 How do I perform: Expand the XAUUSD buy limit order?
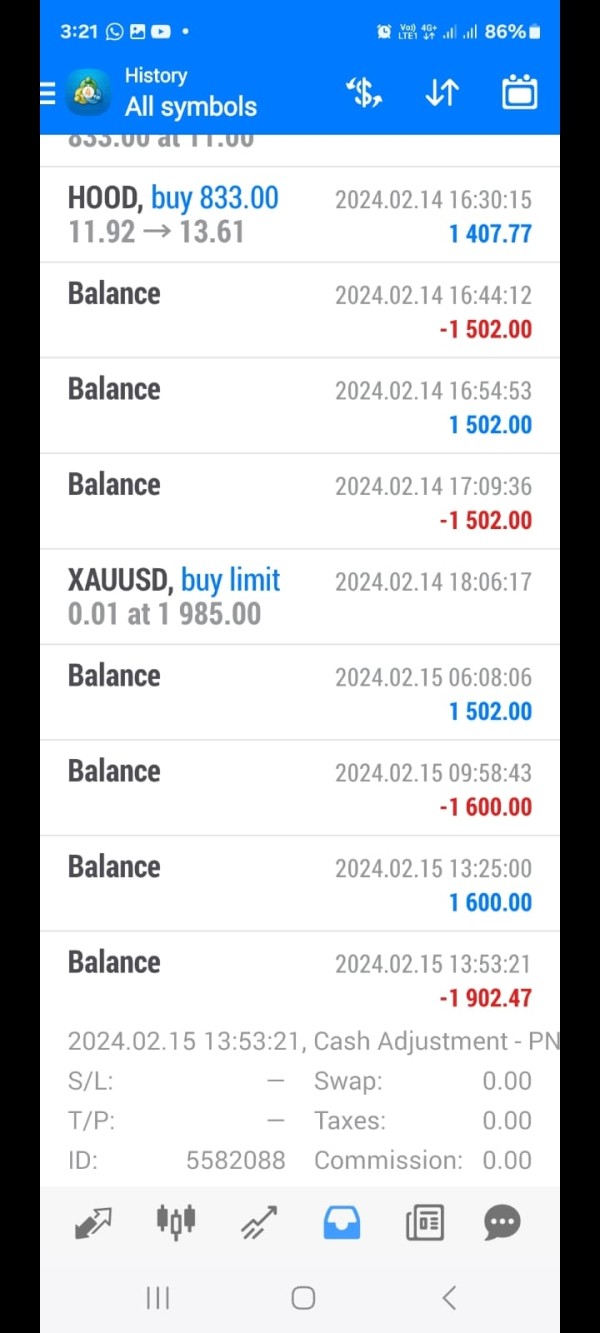pyautogui.click(x=300, y=597)
